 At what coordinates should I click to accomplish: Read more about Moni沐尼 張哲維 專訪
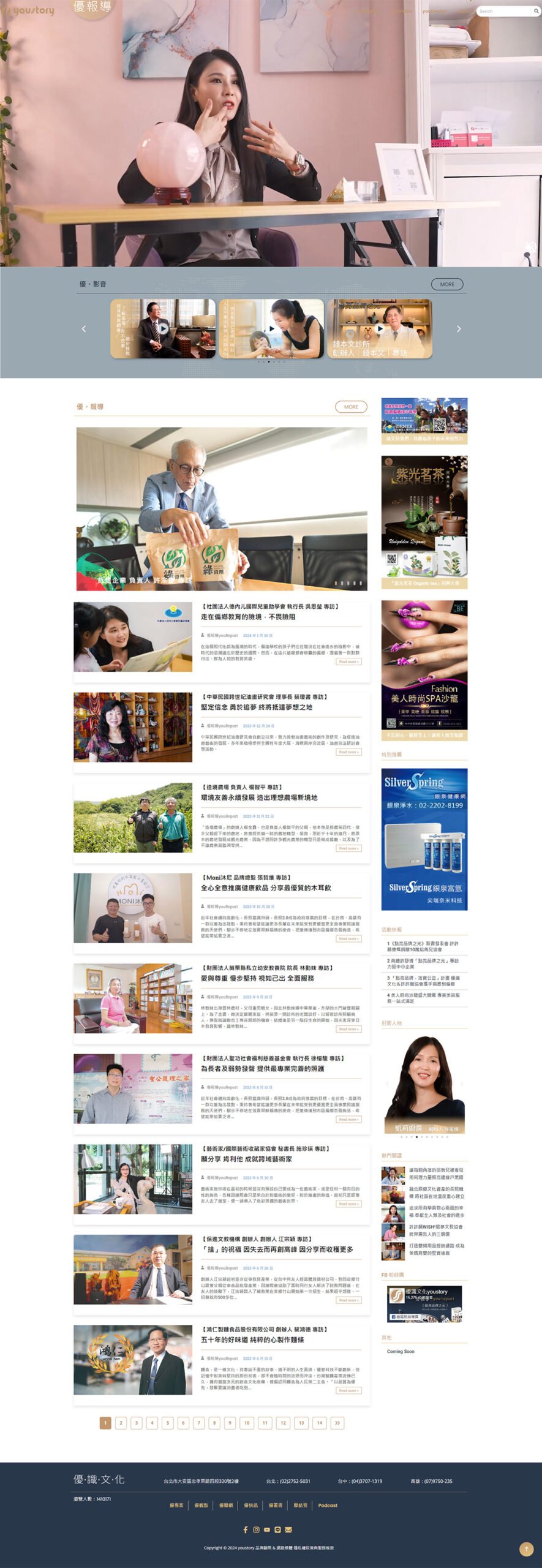[349, 939]
